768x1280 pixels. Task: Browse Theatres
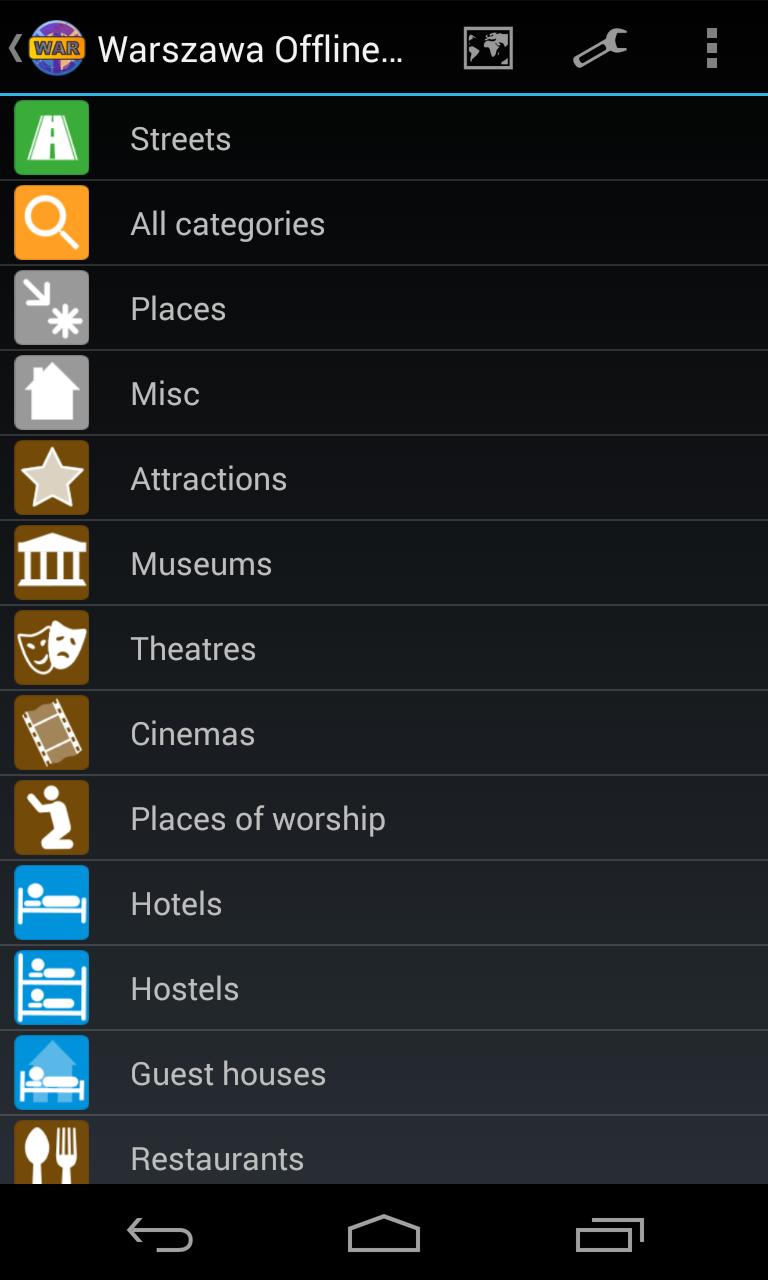click(x=384, y=648)
